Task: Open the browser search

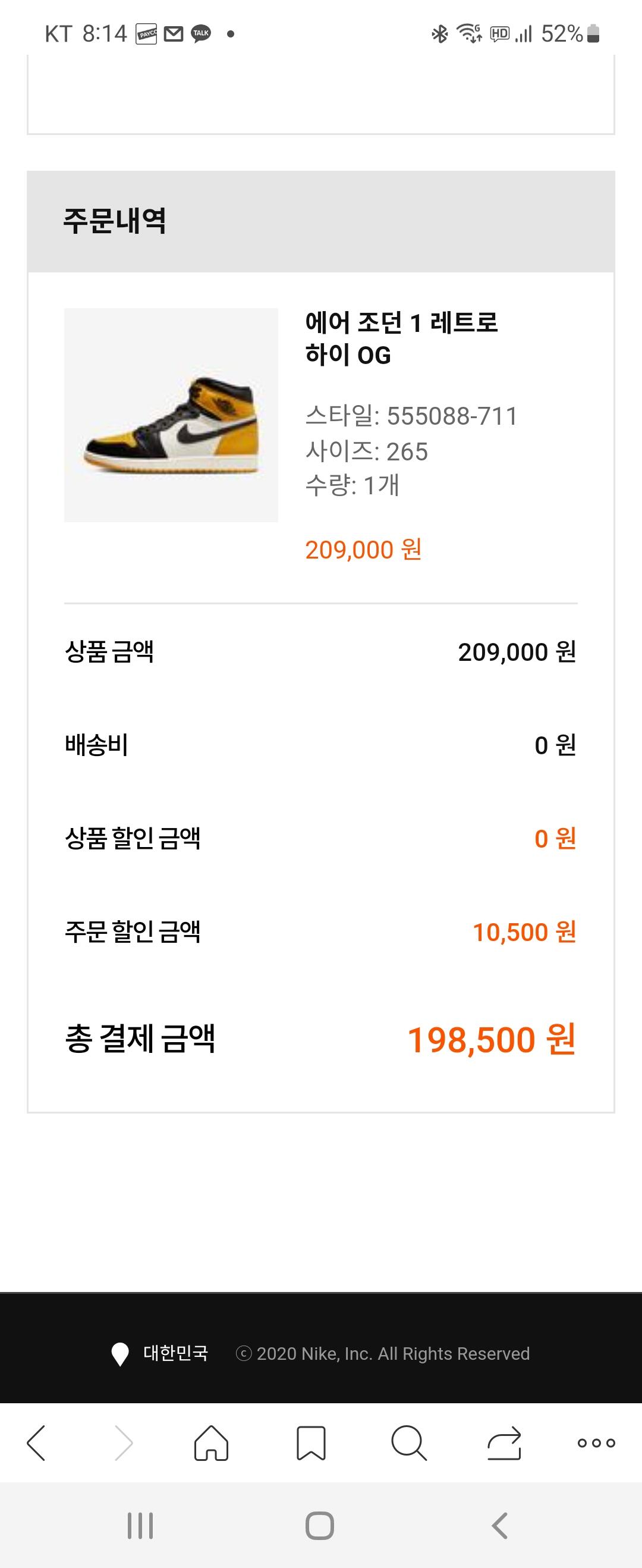Action: (408, 1442)
